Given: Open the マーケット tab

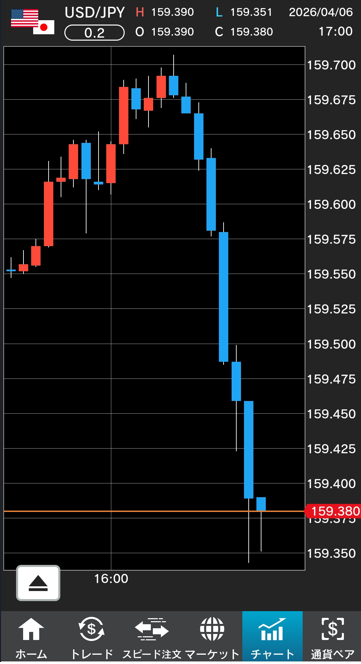Looking at the screenshot, I should (x=212, y=637).
